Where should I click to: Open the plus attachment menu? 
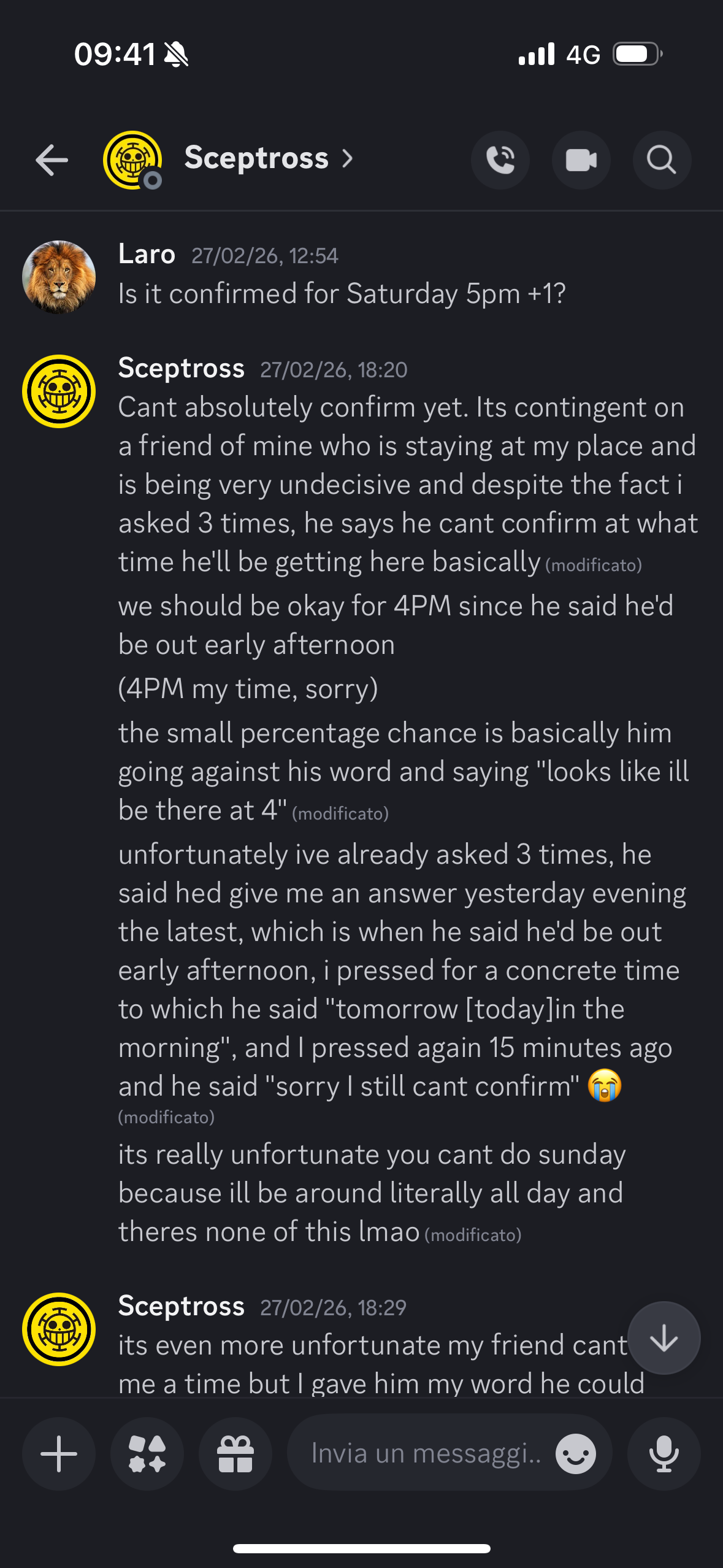pos(59,1453)
